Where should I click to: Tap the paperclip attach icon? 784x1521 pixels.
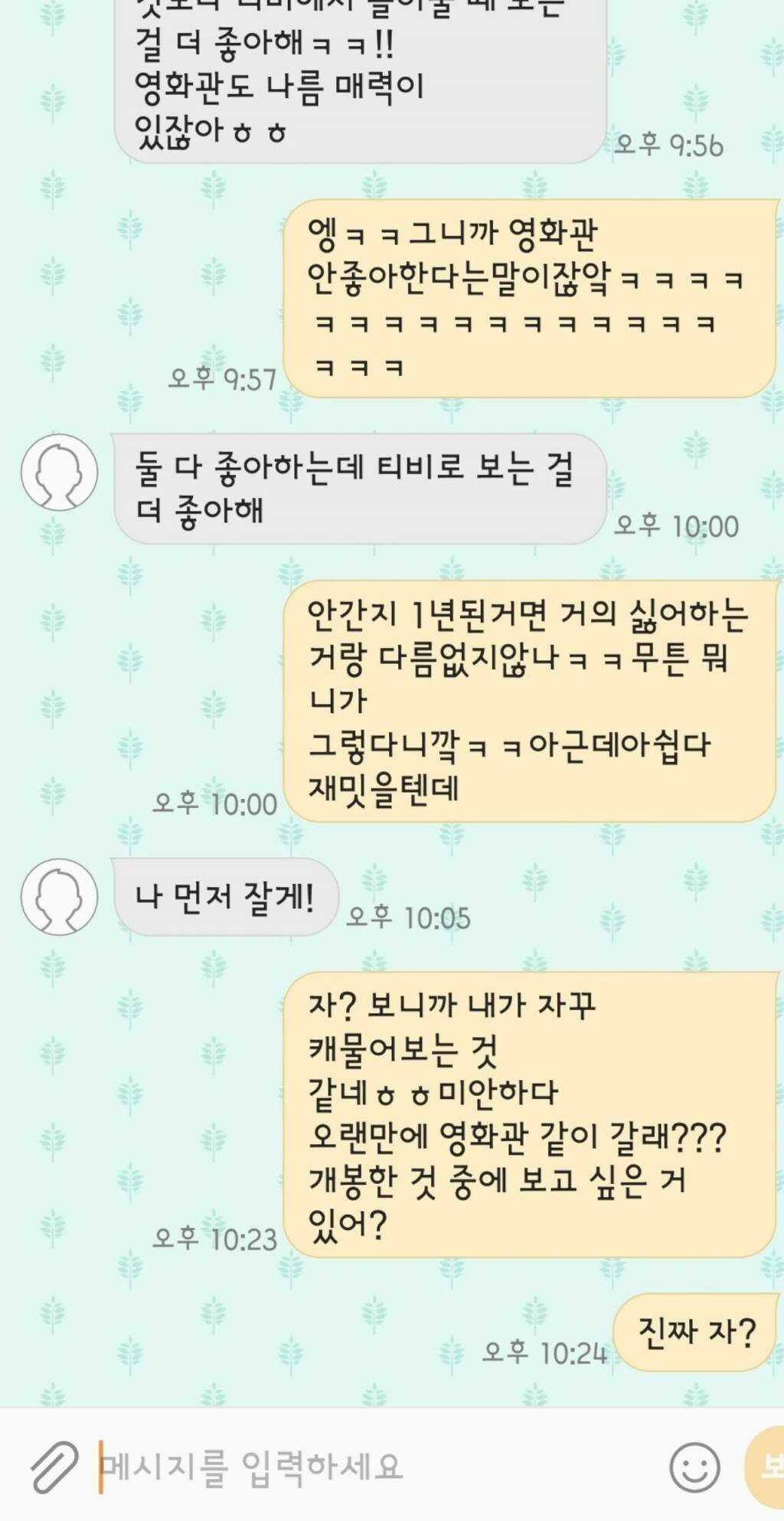(54, 1467)
